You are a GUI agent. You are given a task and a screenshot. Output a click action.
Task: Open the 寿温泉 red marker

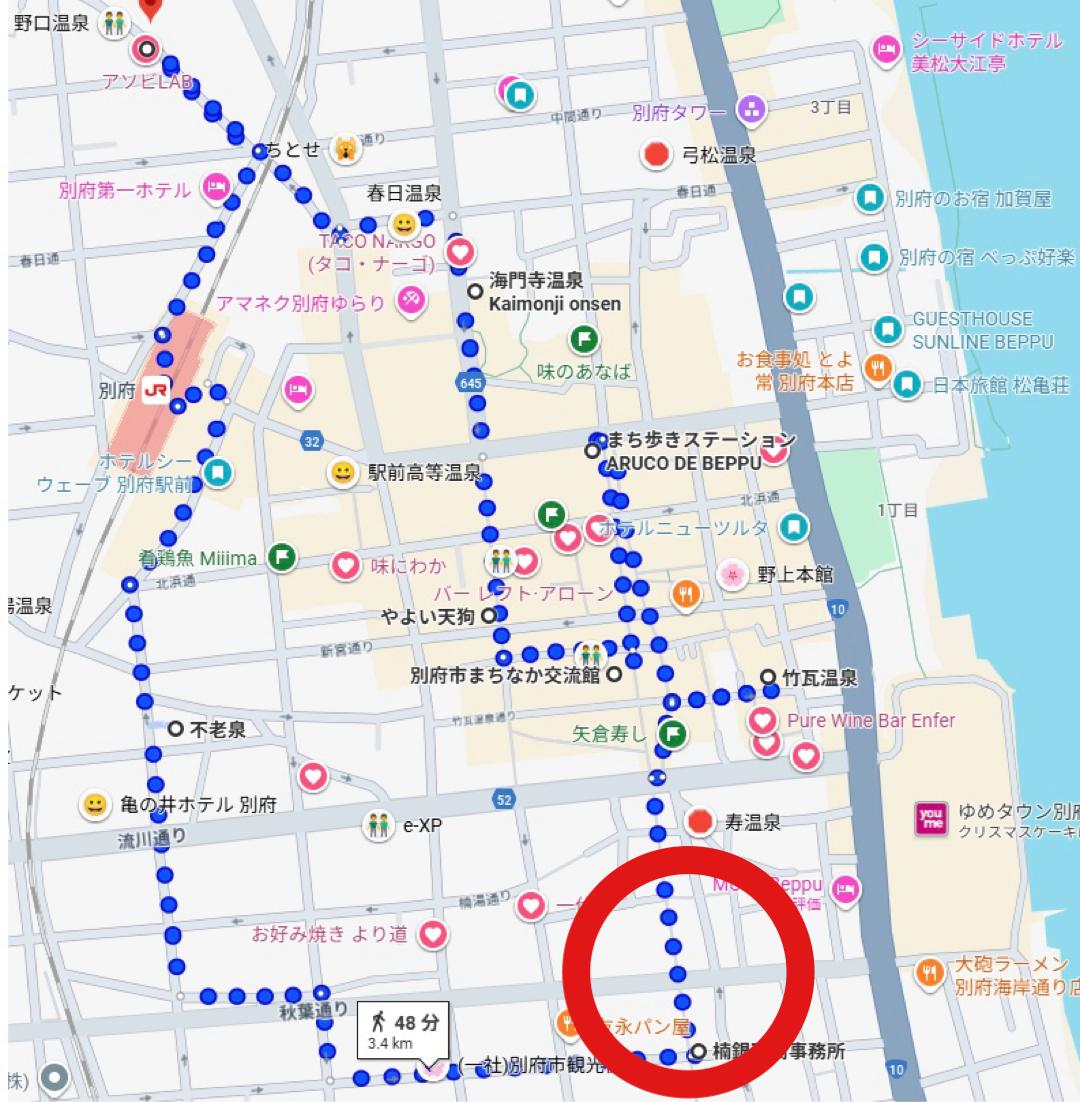[700, 821]
